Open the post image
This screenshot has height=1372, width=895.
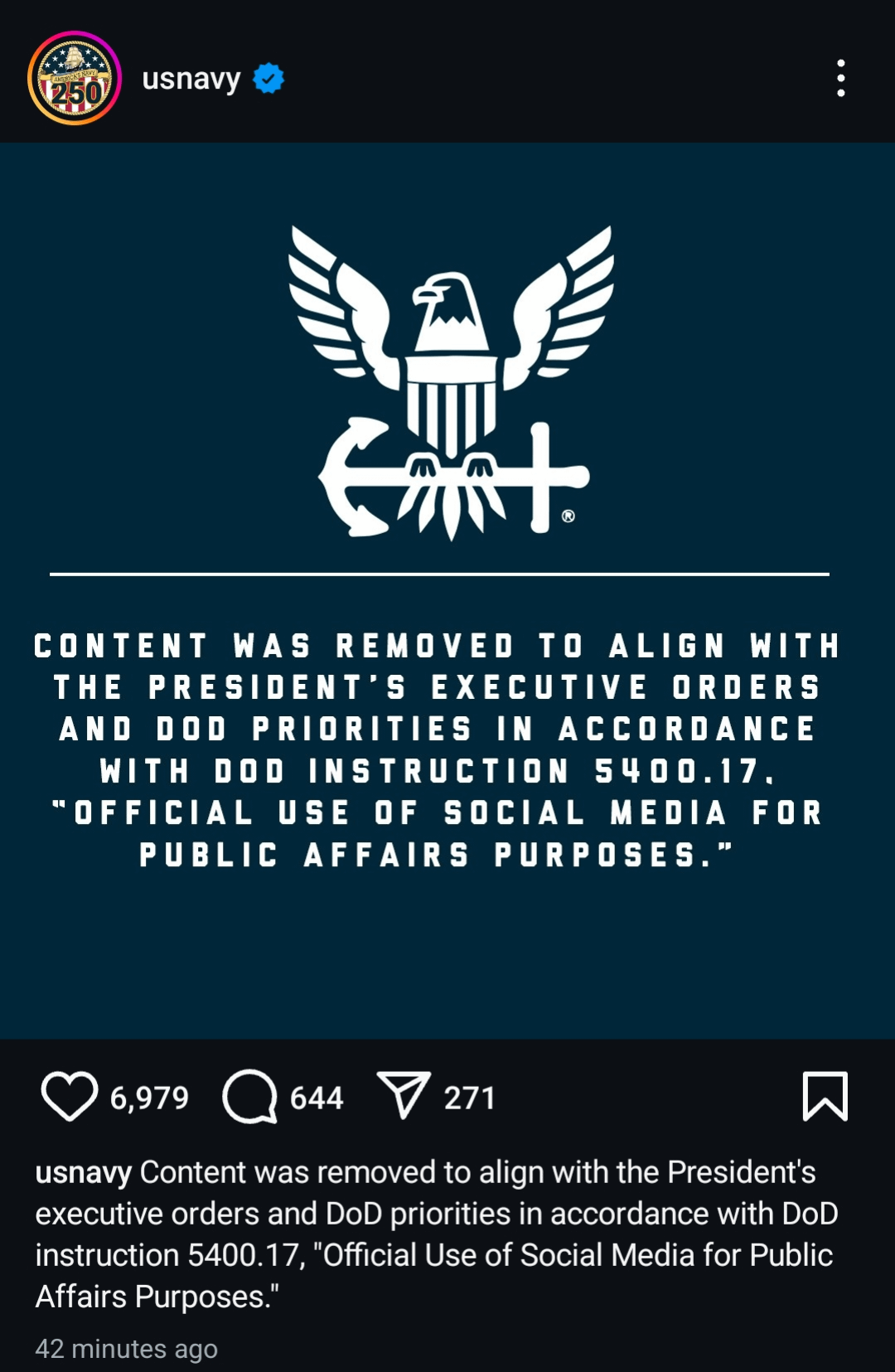[447, 589]
